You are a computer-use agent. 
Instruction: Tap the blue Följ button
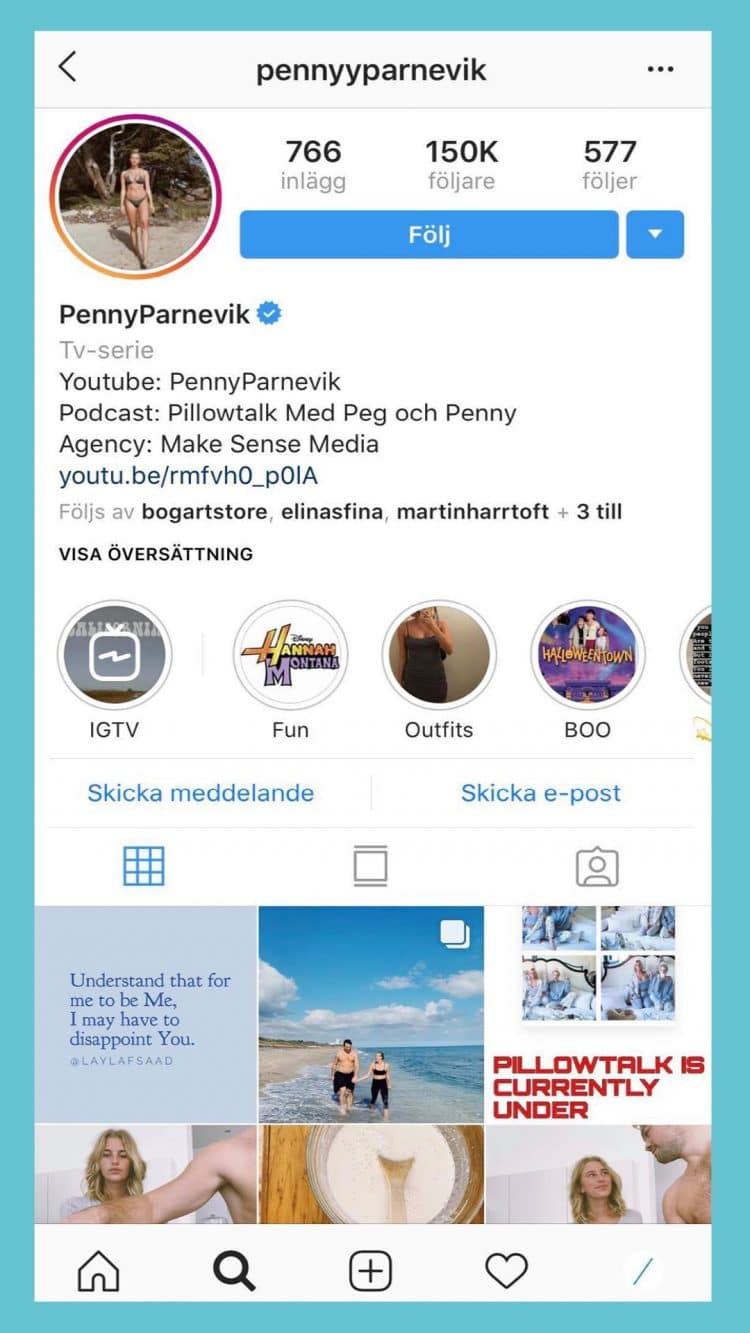[429, 235]
